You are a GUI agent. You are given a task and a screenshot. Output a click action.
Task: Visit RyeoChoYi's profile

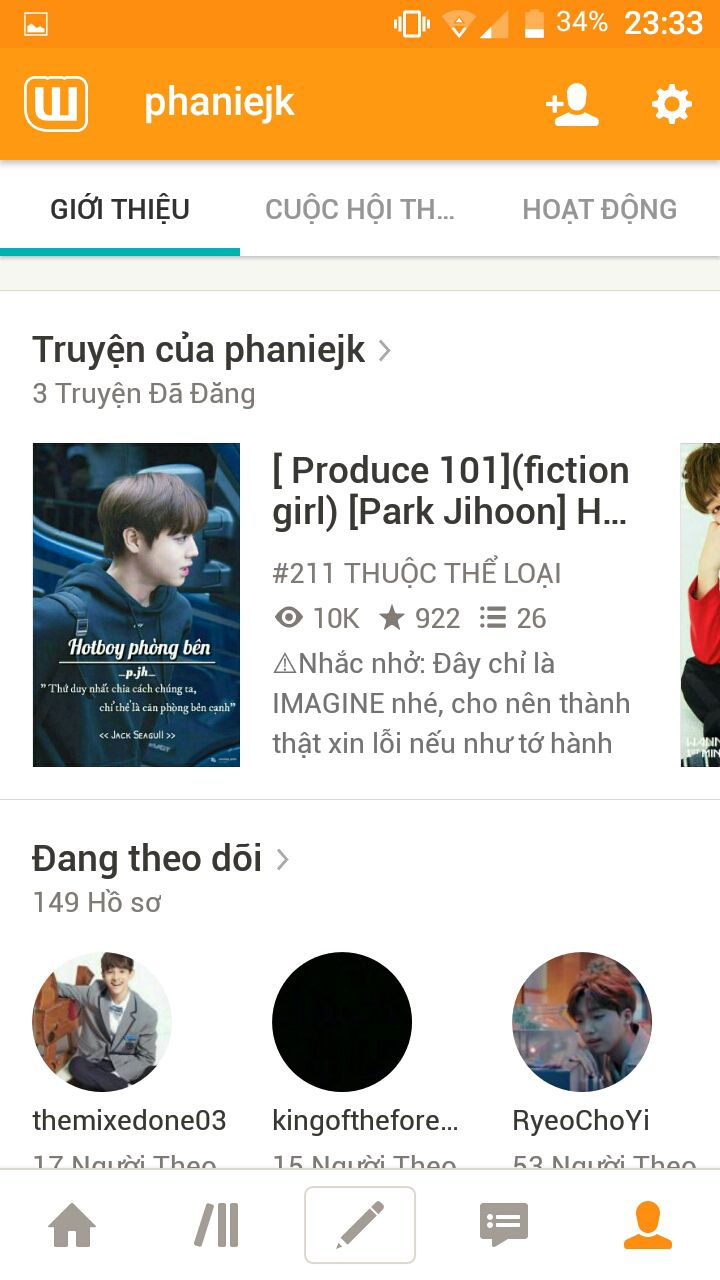(582, 1022)
